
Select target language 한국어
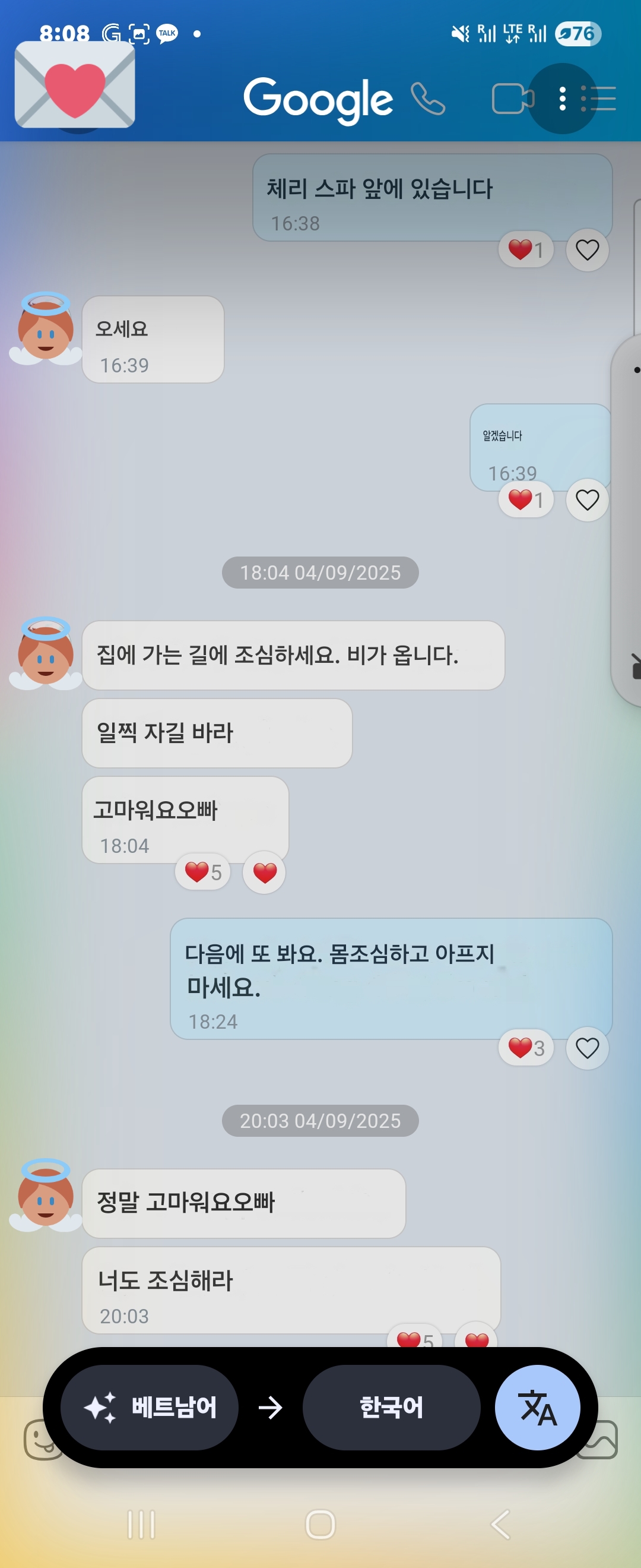(391, 1406)
